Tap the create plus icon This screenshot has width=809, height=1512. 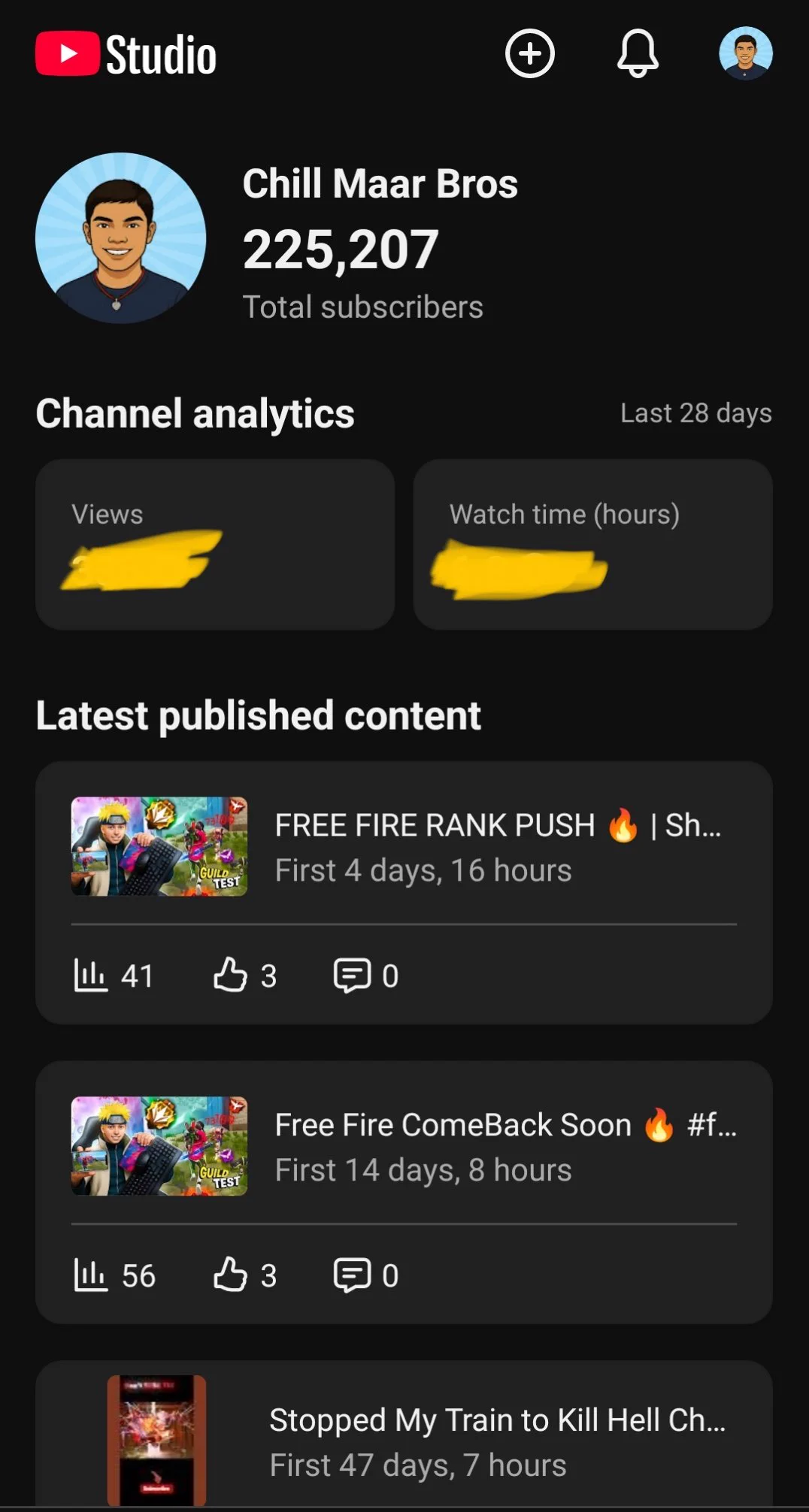click(530, 54)
